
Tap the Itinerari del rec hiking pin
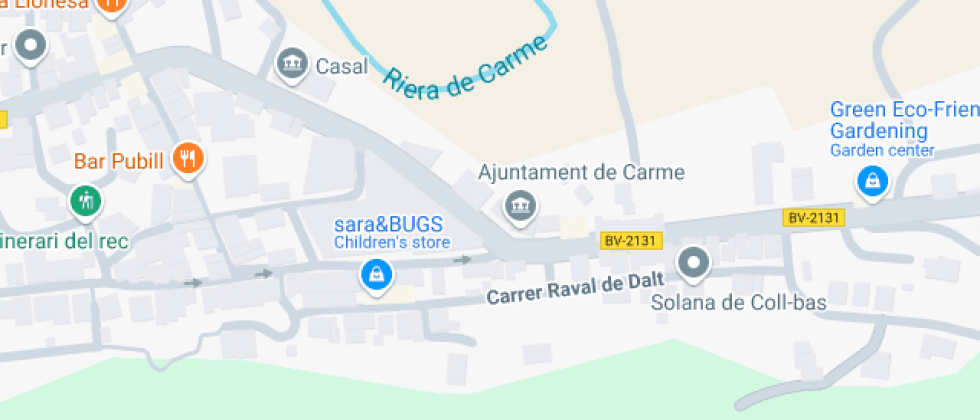86,202
